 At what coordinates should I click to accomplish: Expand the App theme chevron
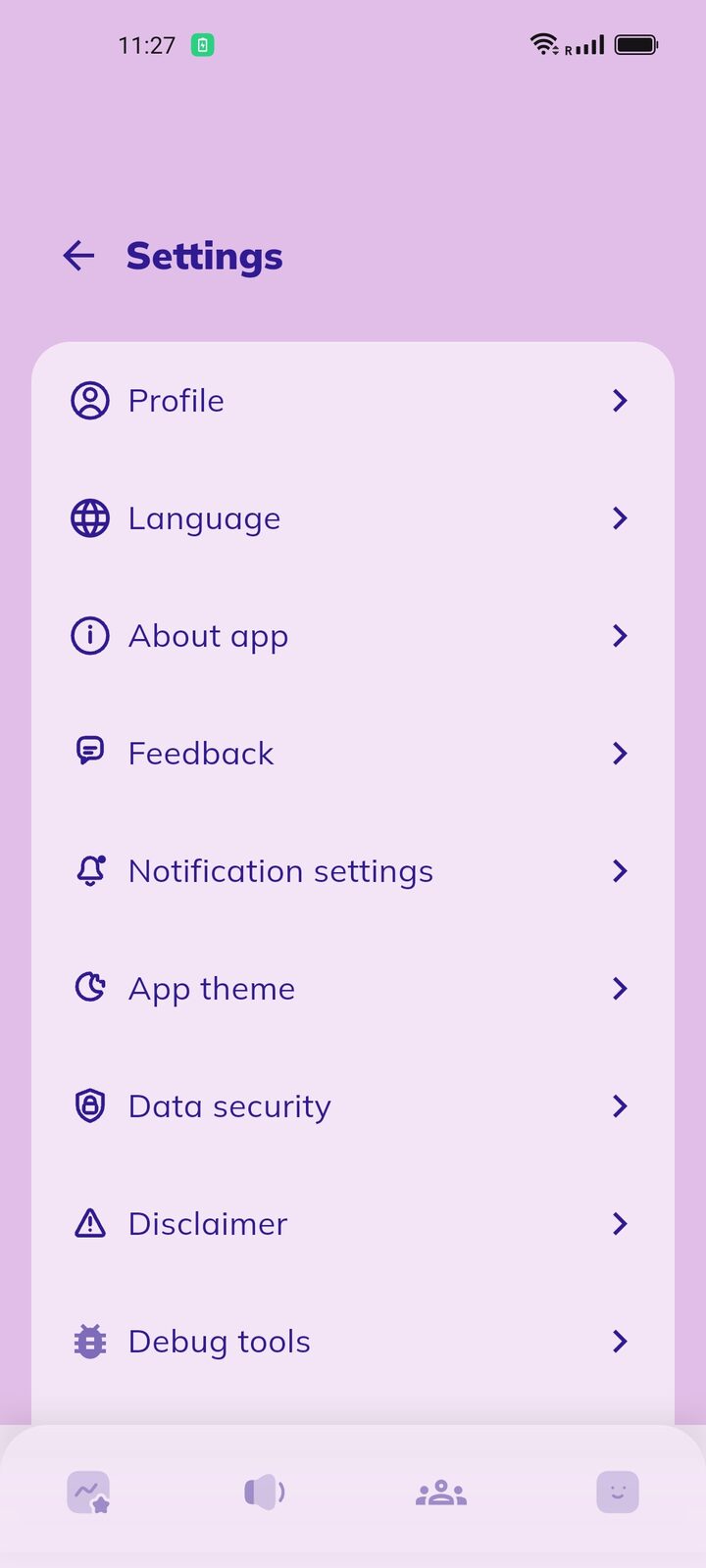click(x=619, y=988)
